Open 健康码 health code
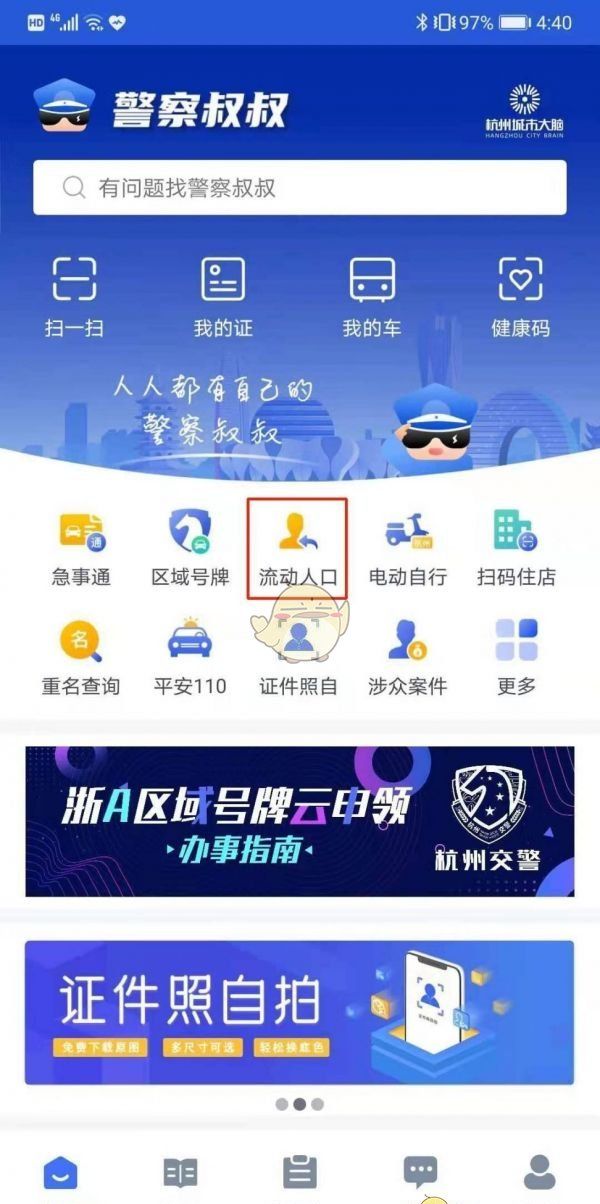Viewport: 600px width, 1204px height. (520, 296)
